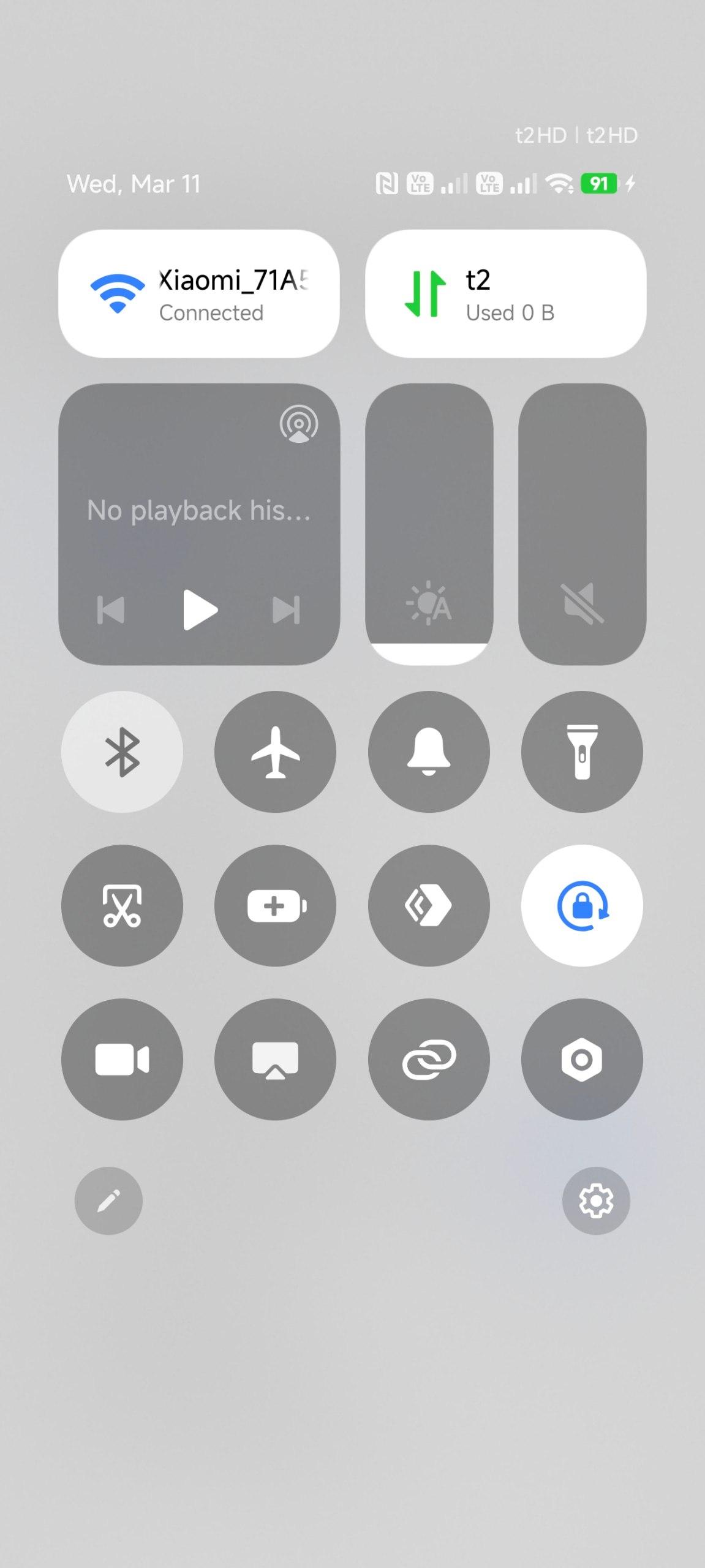Set brightness using the brightness slider
This screenshot has height=1568, width=705.
[429, 524]
